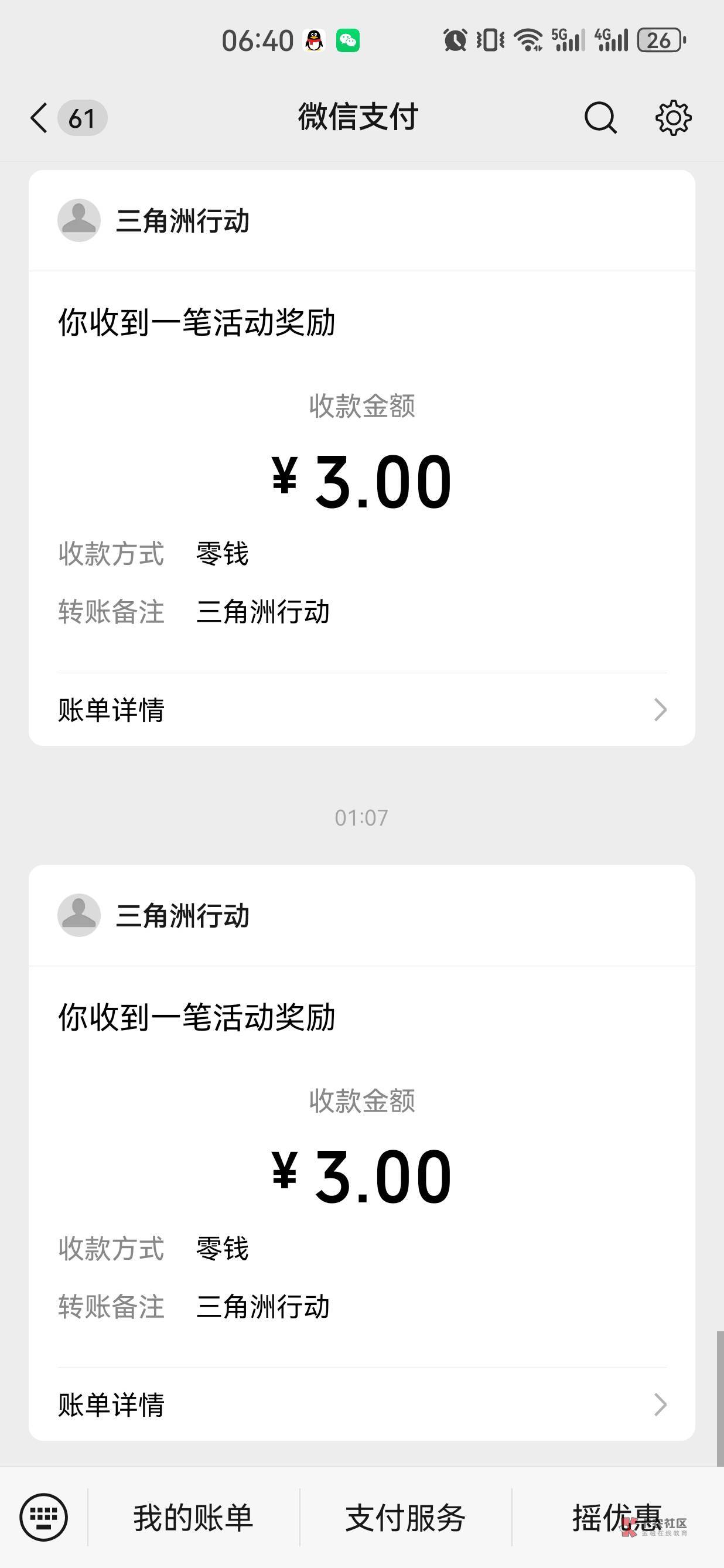This screenshot has height=1568, width=724.
Task: Open the settings gear
Action: pyautogui.click(x=673, y=117)
